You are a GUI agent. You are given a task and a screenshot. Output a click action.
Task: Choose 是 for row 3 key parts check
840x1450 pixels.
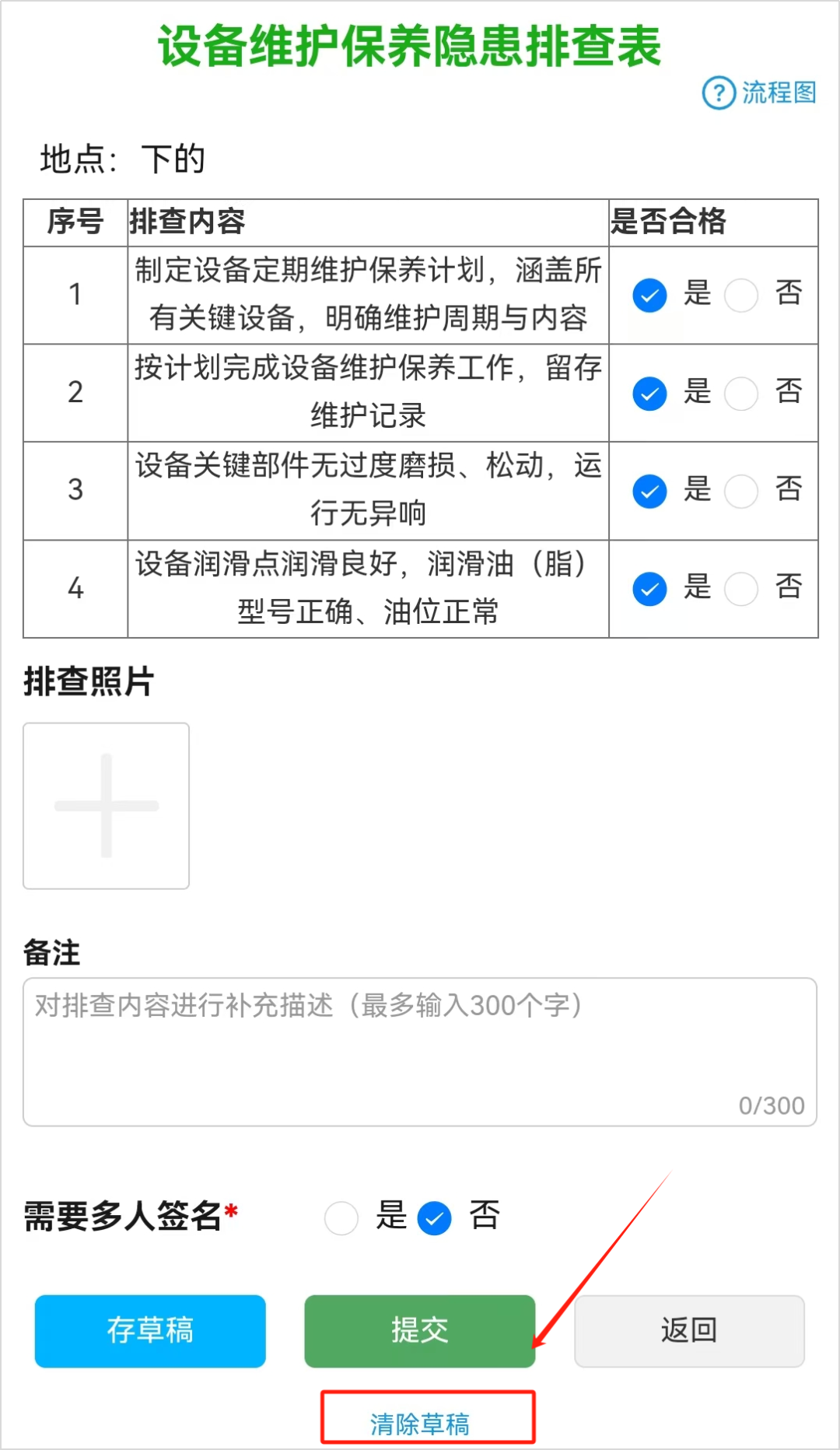click(650, 492)
